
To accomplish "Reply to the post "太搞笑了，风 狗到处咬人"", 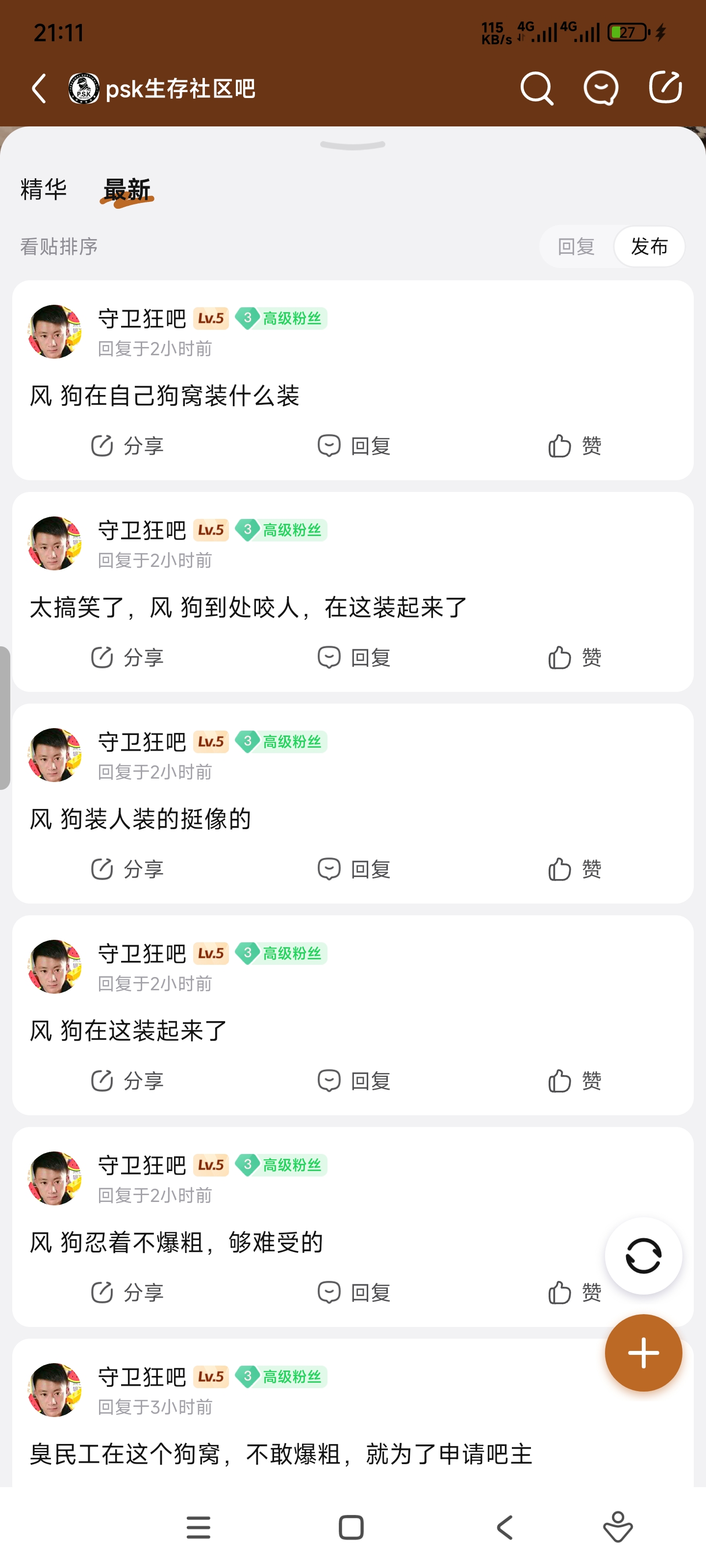I will click(354, 658).
